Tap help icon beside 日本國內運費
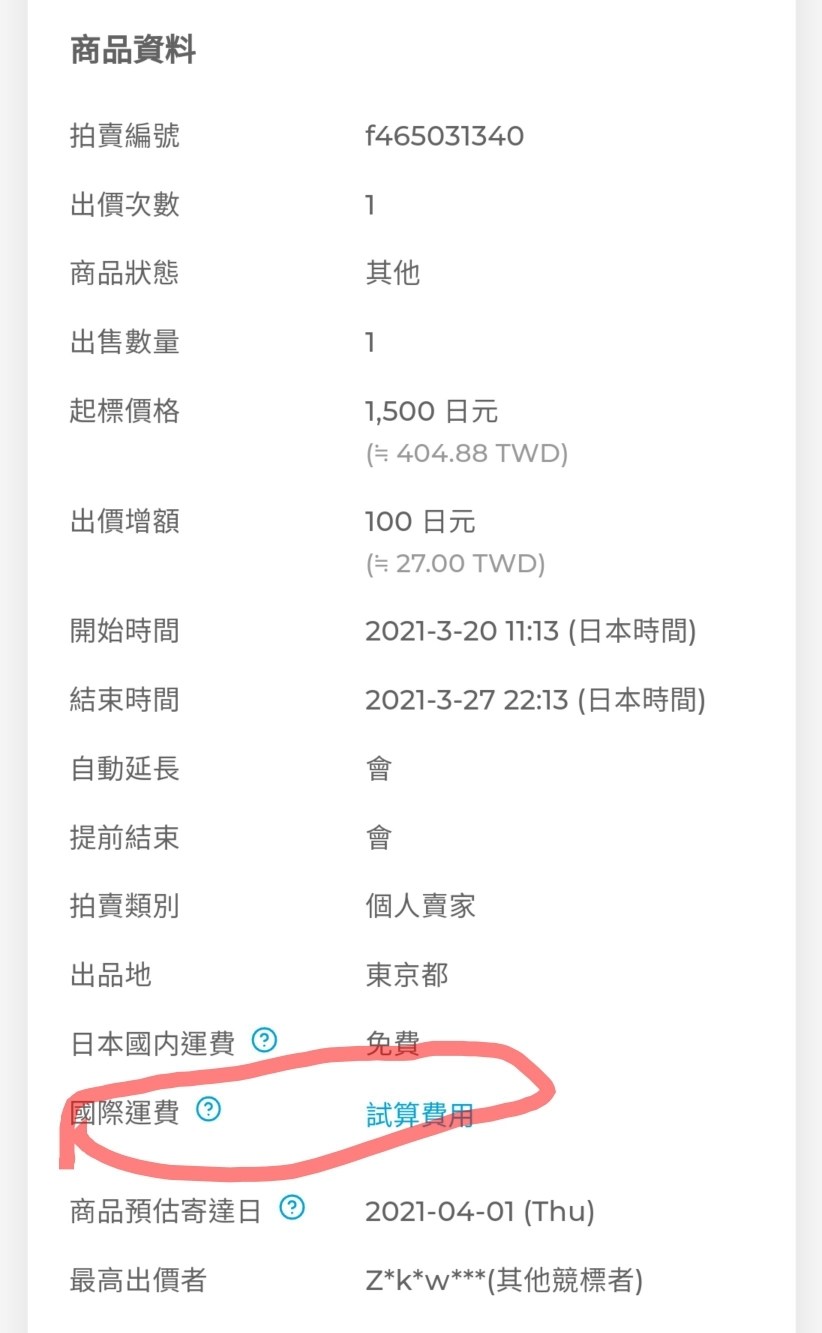 click(264, 1040)
